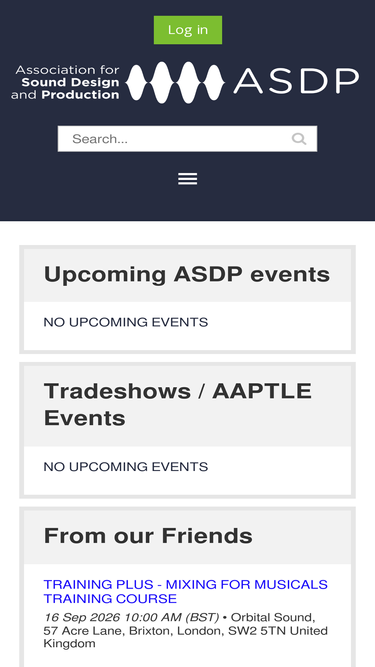Focus the Search... text field
The image size is (375, 667).
(187, 139)
